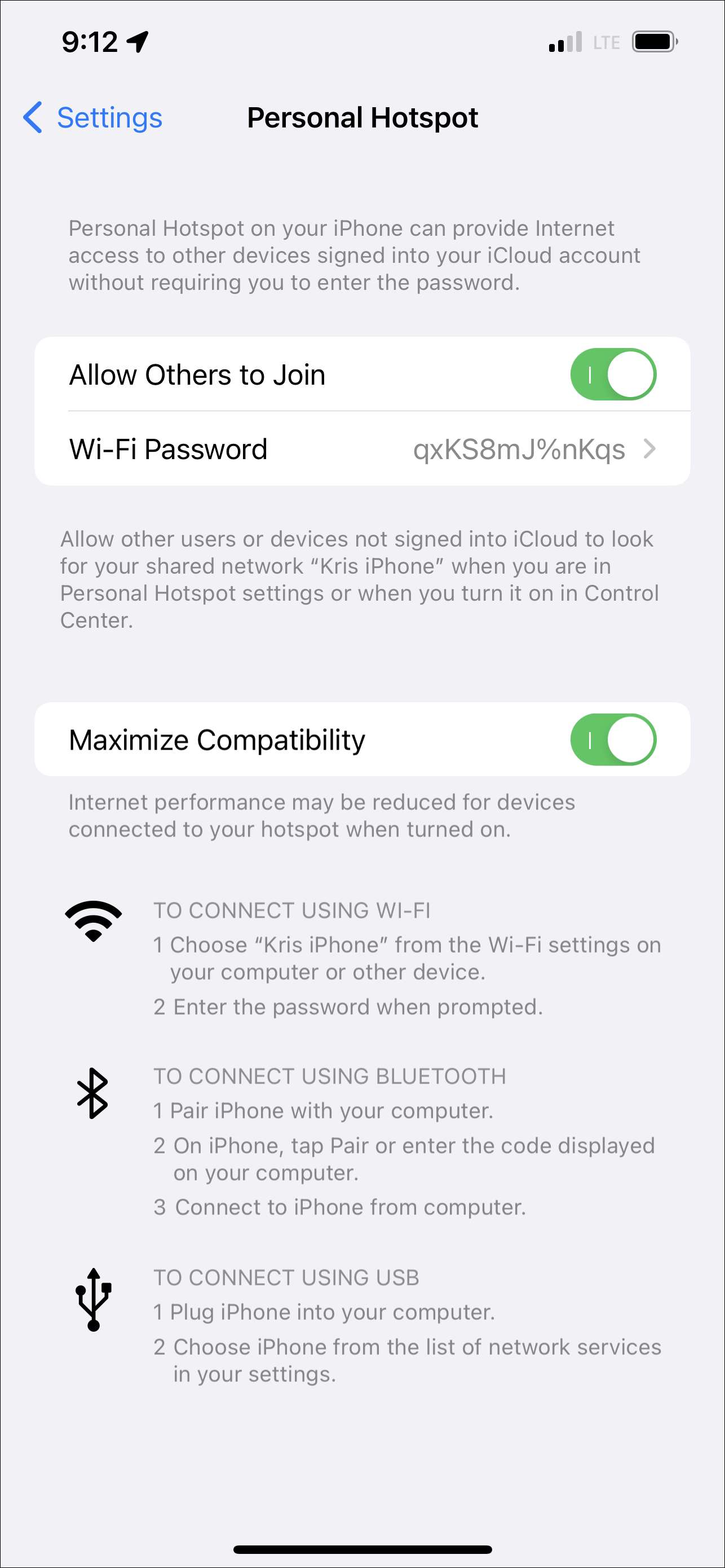Go back to Settings

coord(93,117)
